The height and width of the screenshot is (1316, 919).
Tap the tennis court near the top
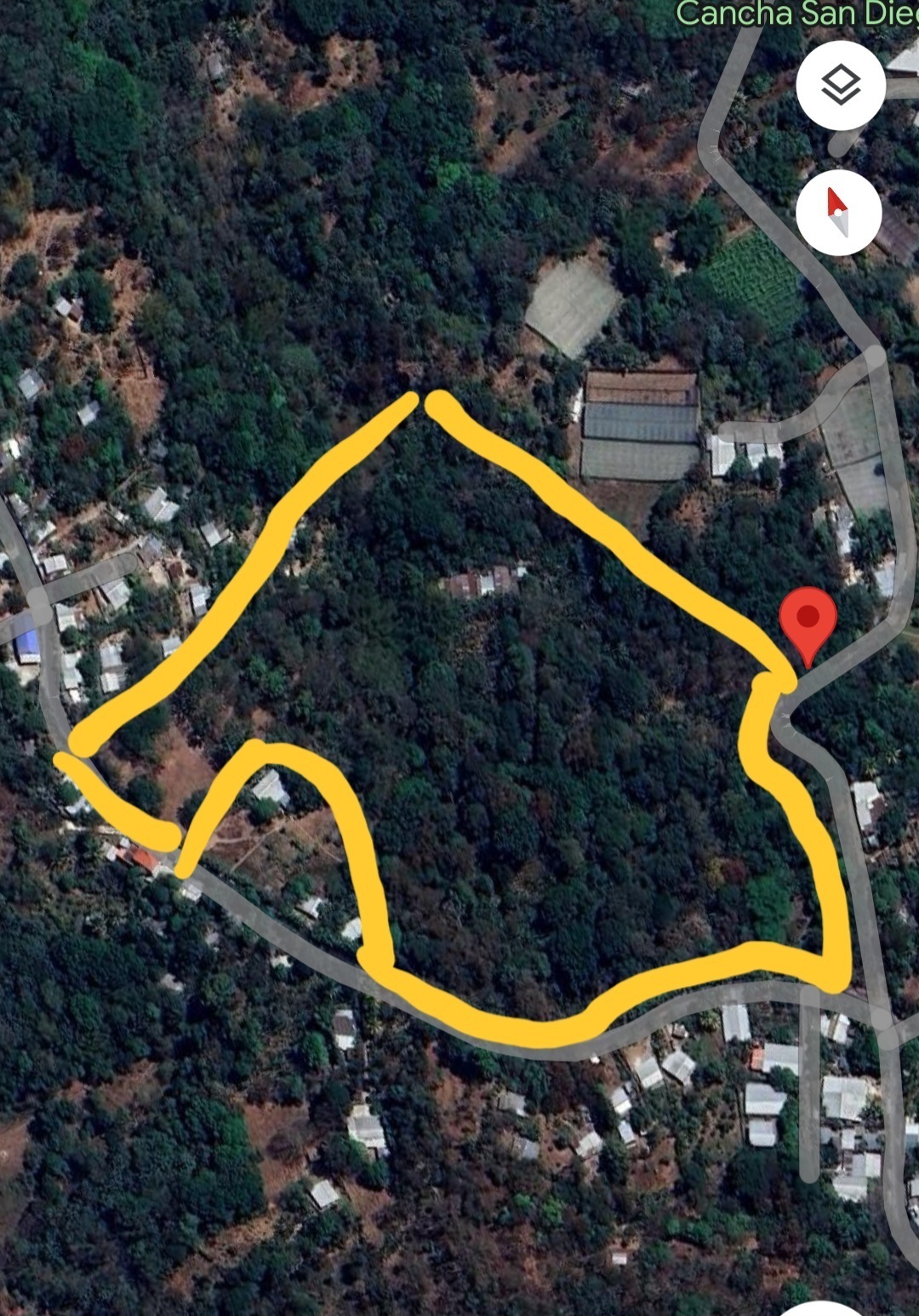570,302
